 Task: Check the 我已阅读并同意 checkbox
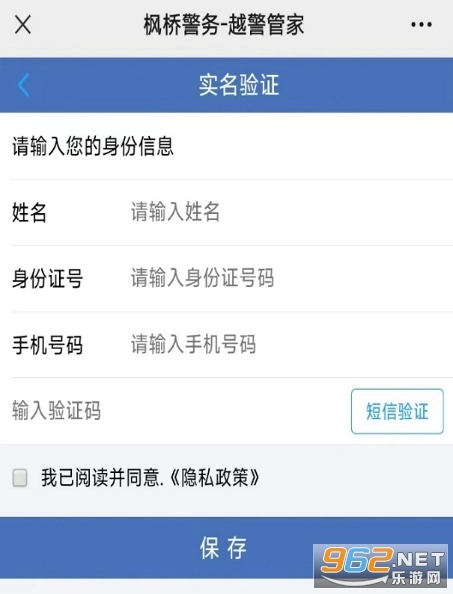coord(20,477)
